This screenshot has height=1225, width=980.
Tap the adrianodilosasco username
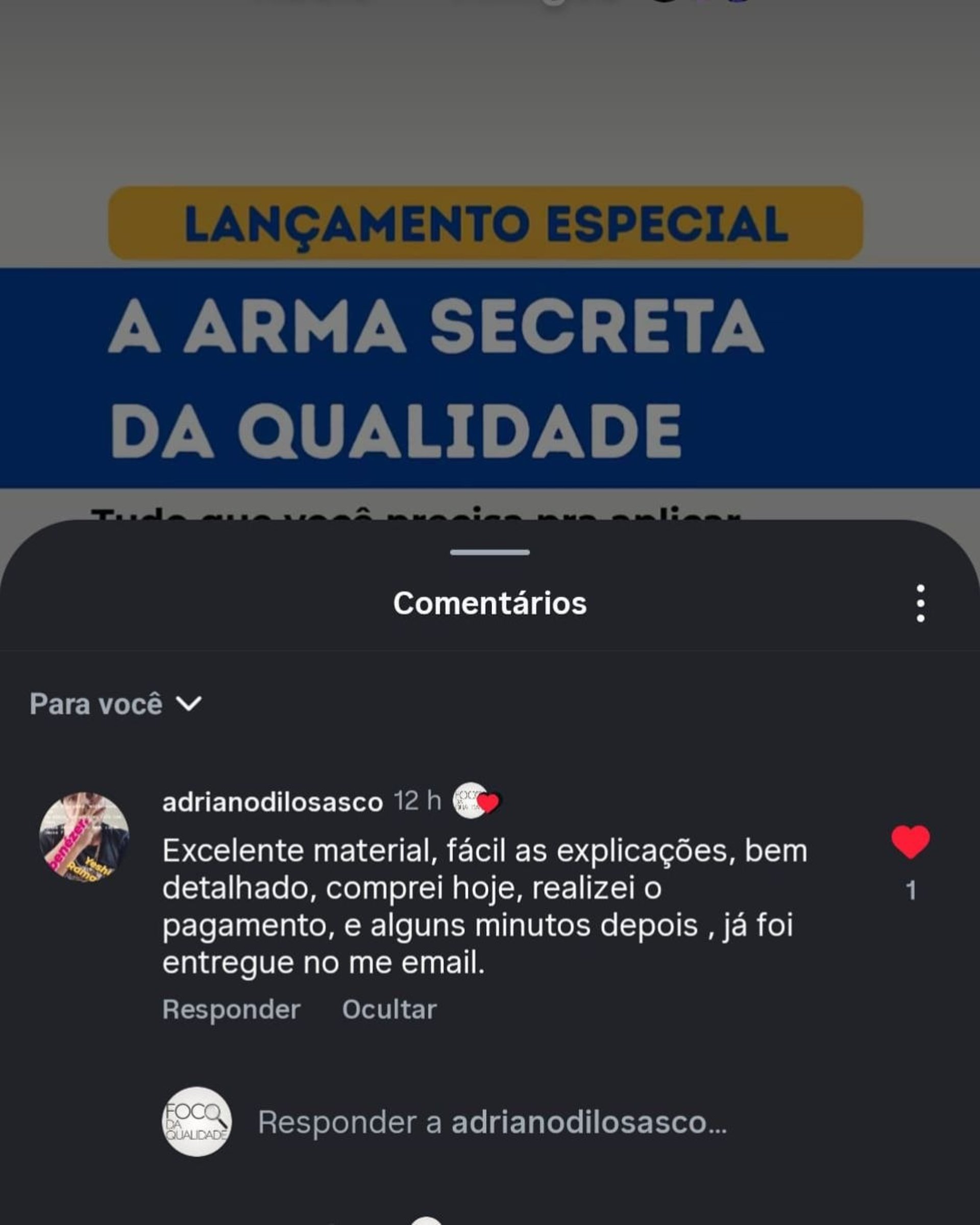click(x=272, y=802)
